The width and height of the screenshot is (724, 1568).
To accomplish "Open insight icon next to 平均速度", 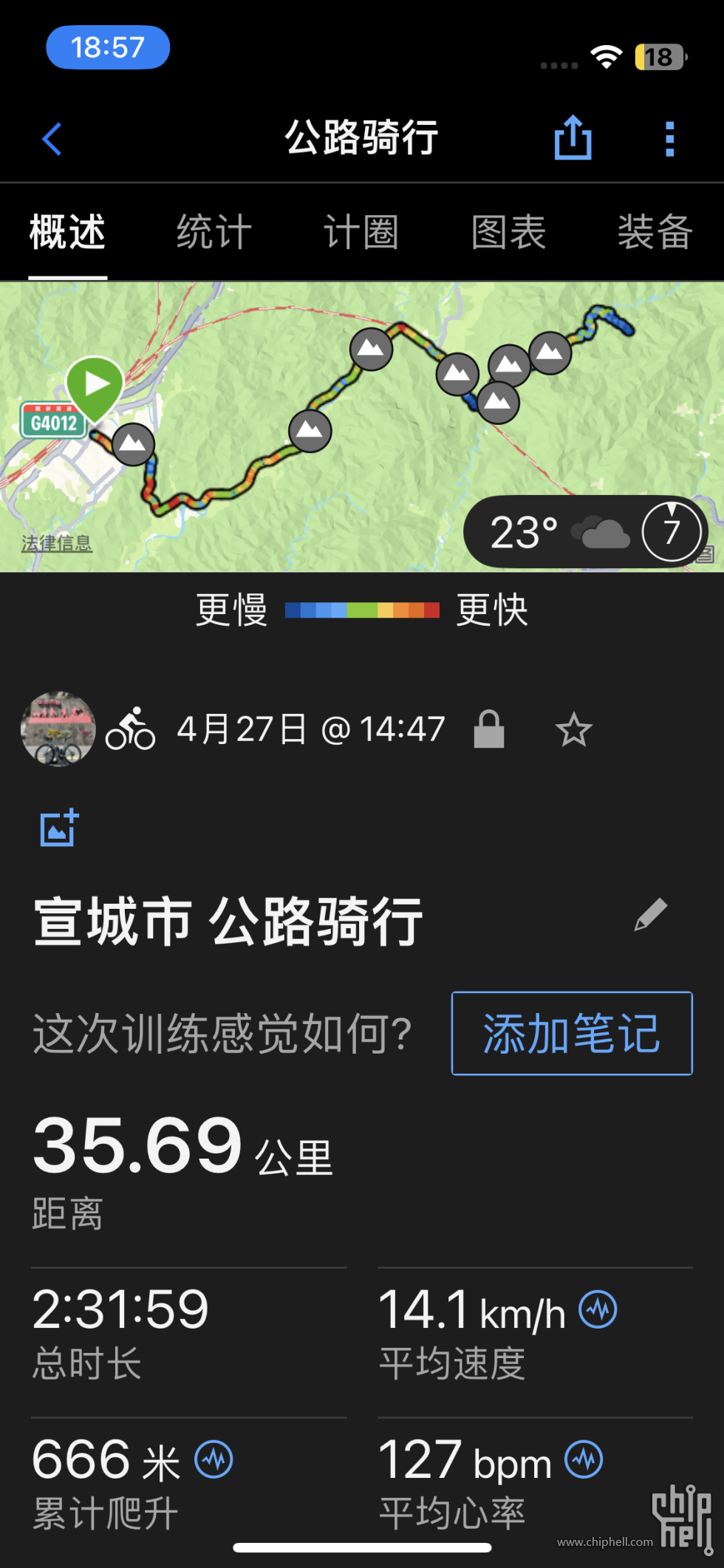I will click(598, 1309).
